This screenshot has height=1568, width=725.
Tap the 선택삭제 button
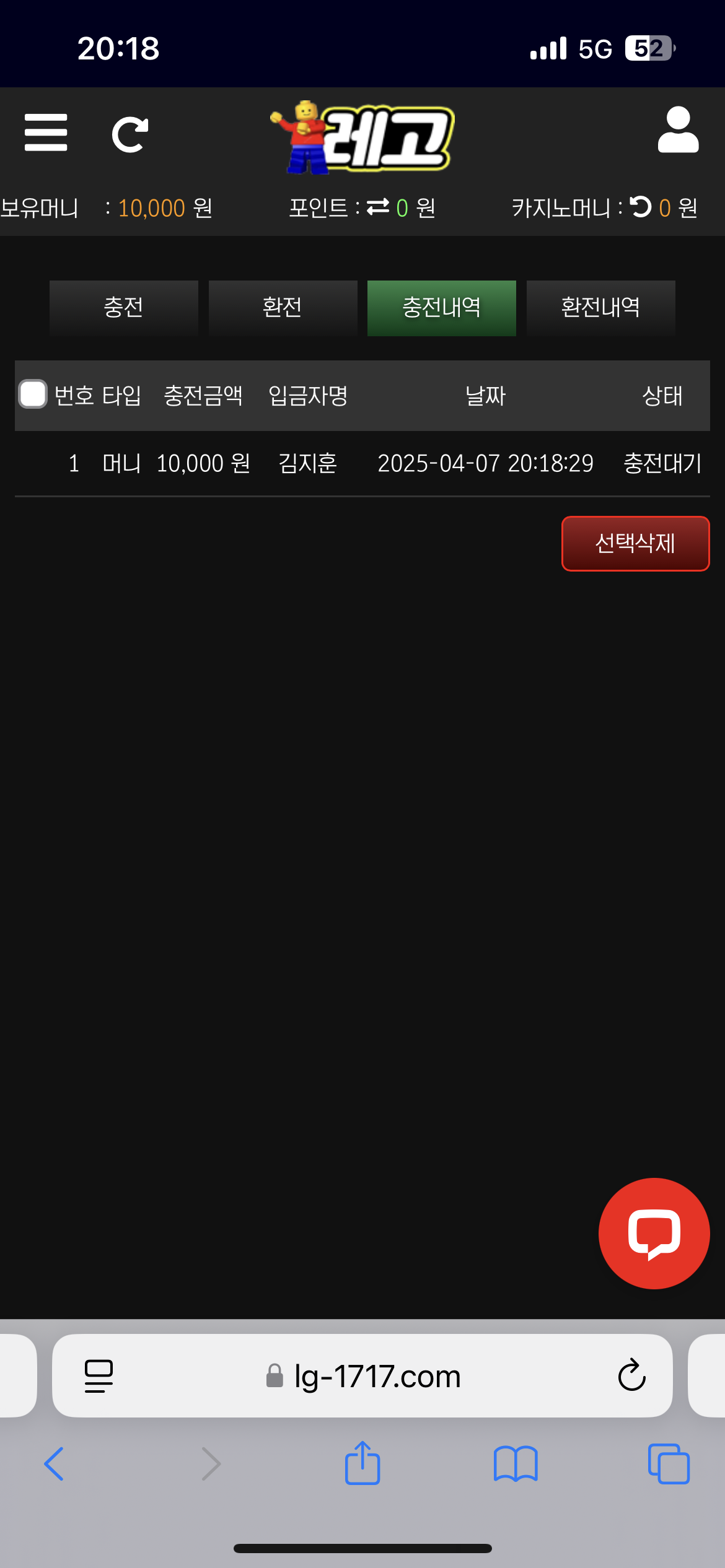635,543
